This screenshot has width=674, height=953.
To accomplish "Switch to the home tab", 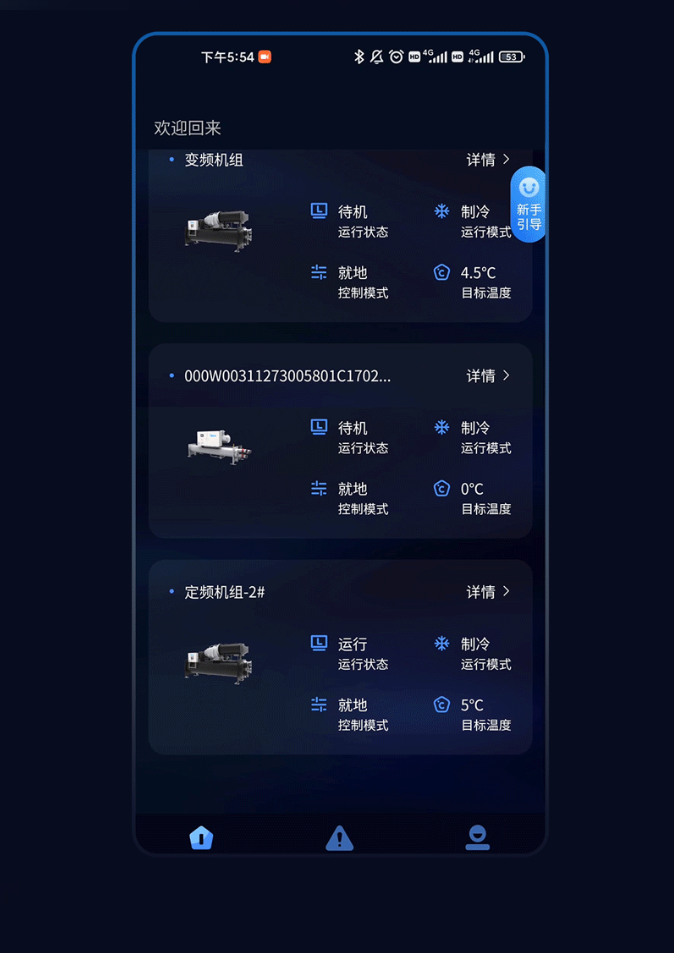I will coord(201,837).
